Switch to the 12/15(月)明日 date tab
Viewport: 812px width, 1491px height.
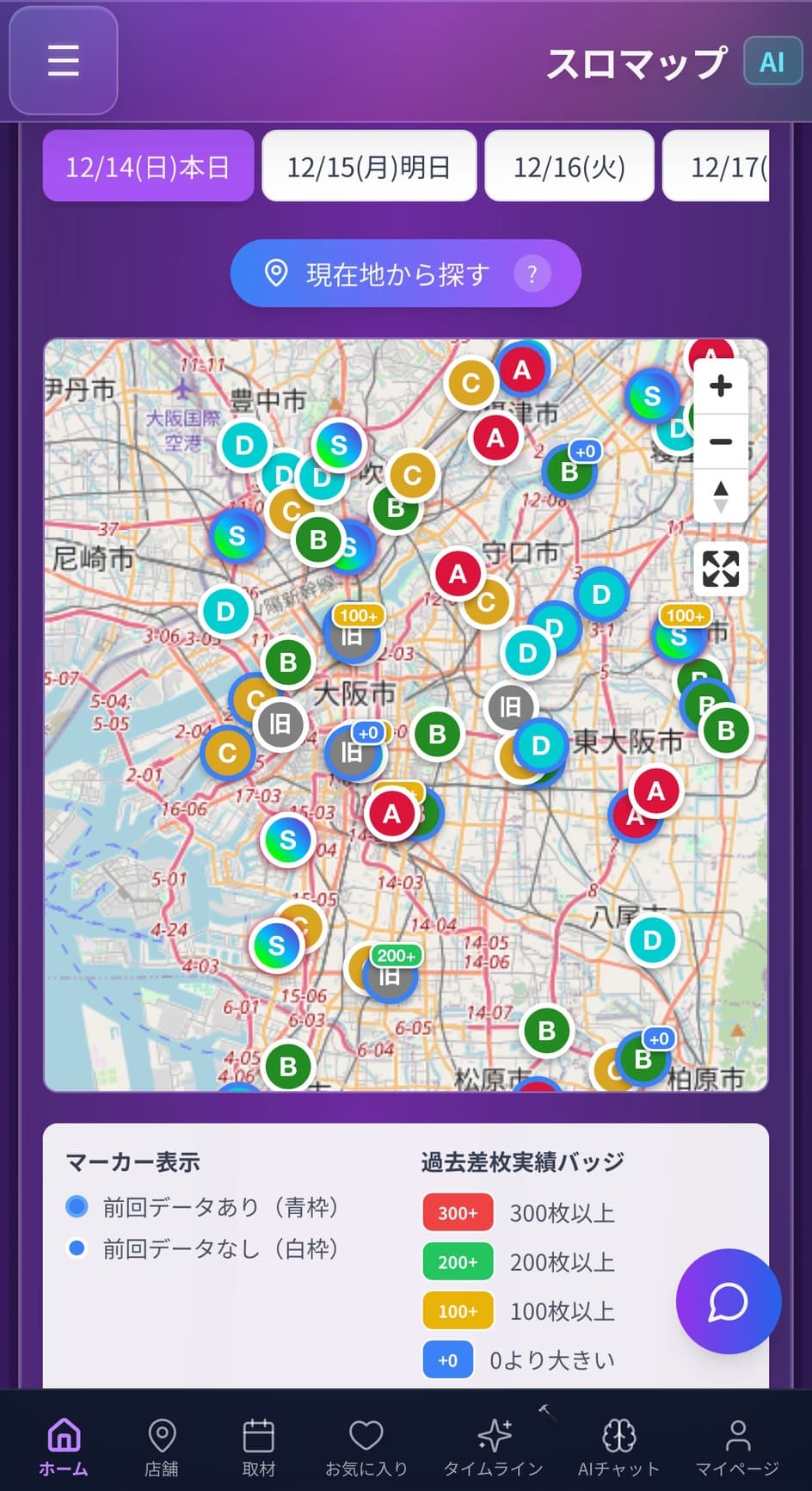[368, 166]
